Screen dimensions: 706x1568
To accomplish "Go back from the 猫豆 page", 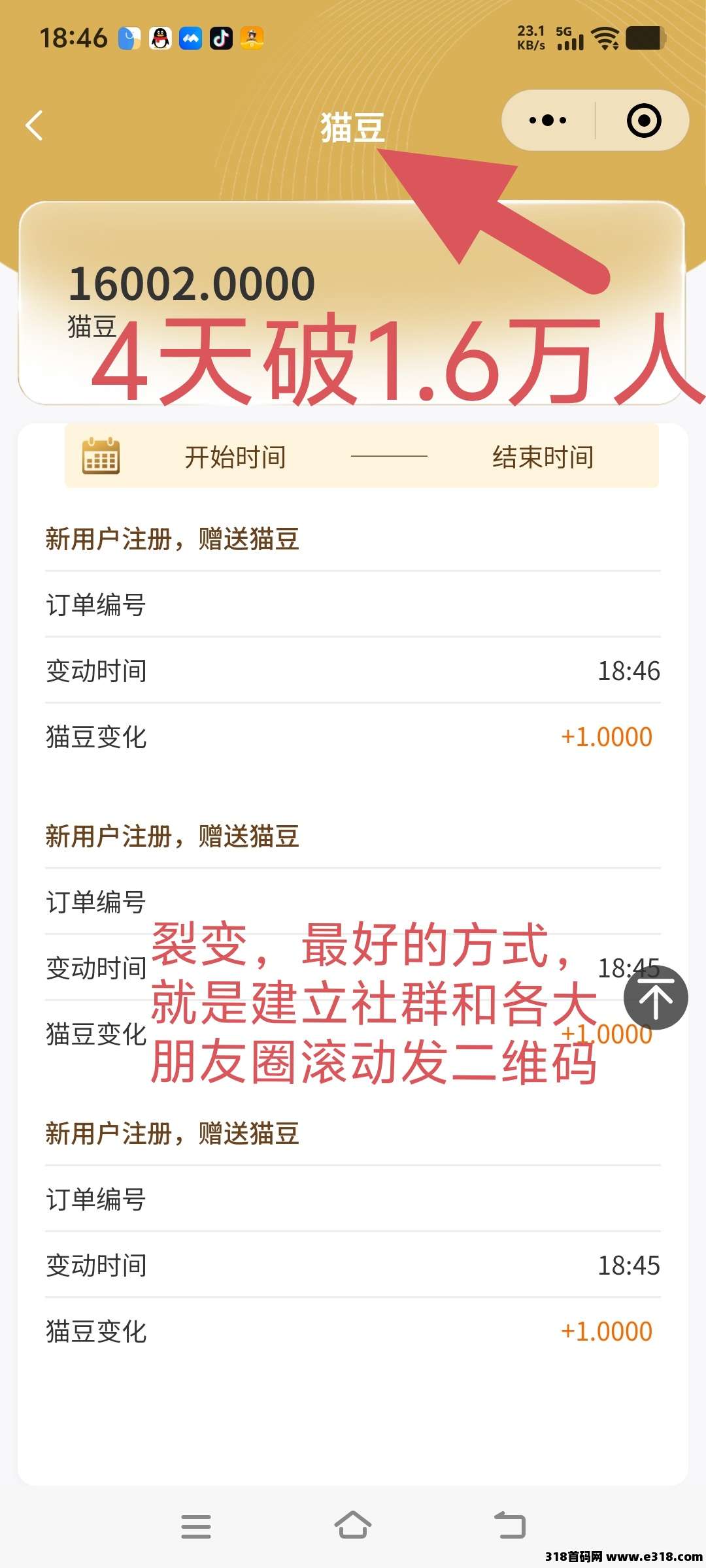I will [34, 125].
